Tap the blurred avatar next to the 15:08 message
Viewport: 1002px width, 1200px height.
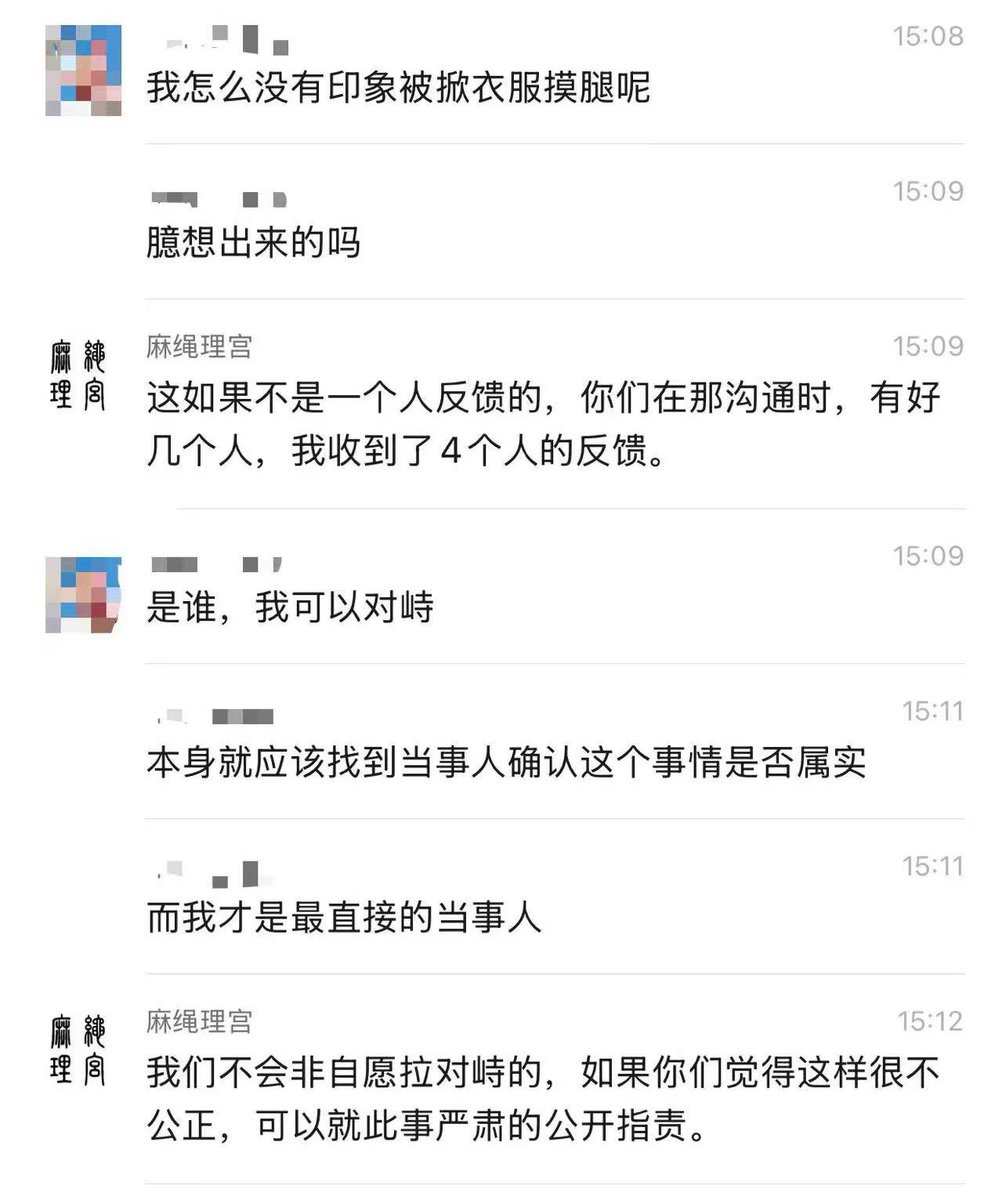coord(83,70)
